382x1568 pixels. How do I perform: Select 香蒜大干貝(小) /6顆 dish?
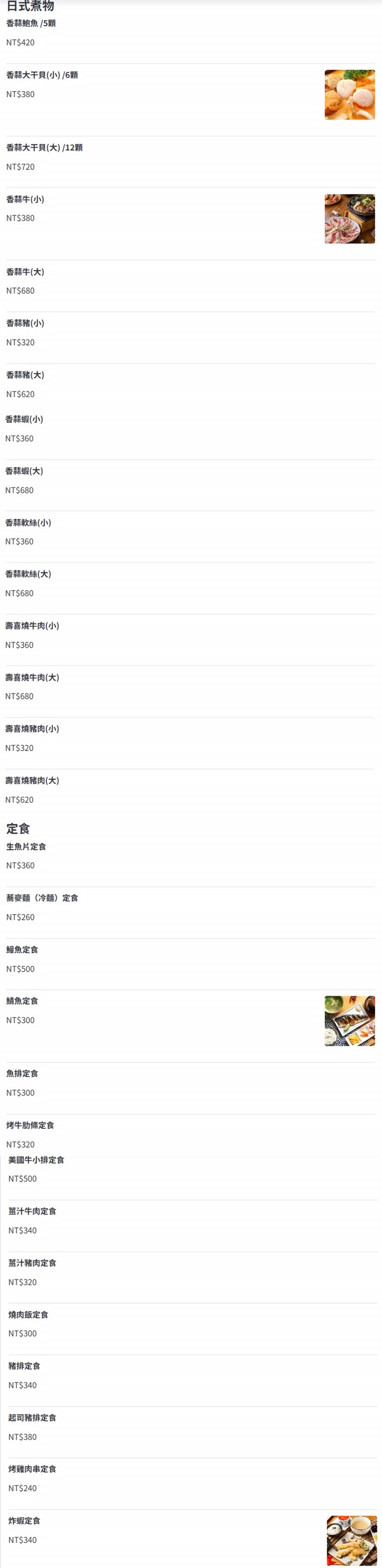click(42, 75)
